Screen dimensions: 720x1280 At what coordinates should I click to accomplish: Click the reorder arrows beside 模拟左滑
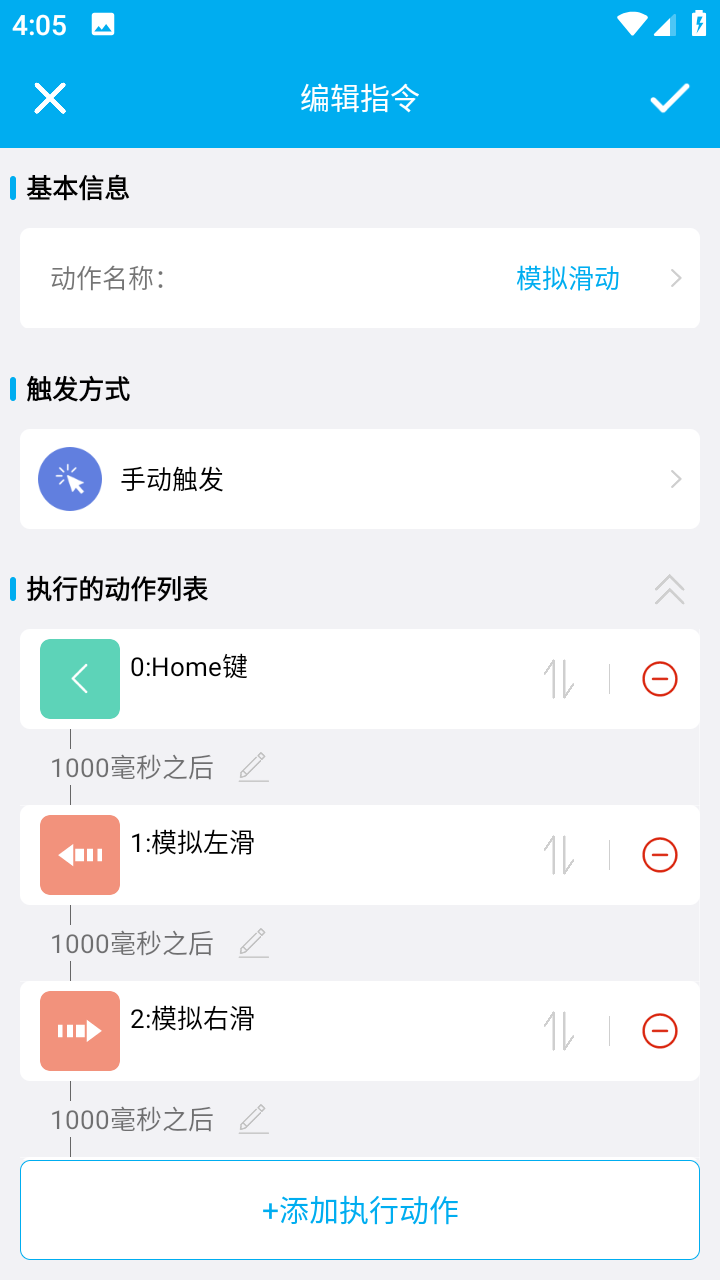(x=560, y=855)
